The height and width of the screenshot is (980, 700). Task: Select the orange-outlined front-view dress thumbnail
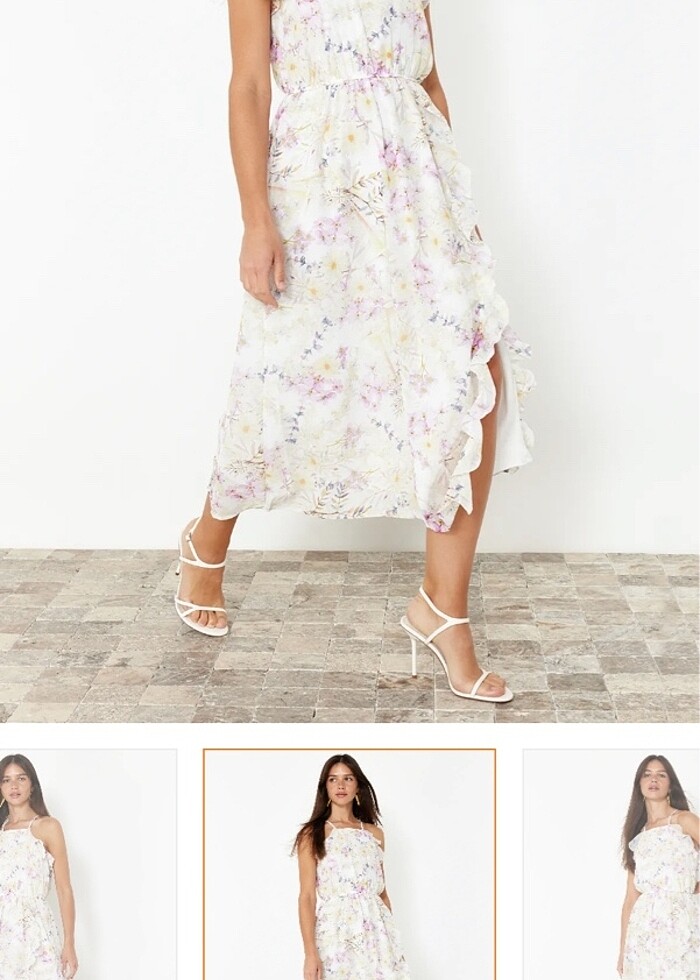click(349, 864)
